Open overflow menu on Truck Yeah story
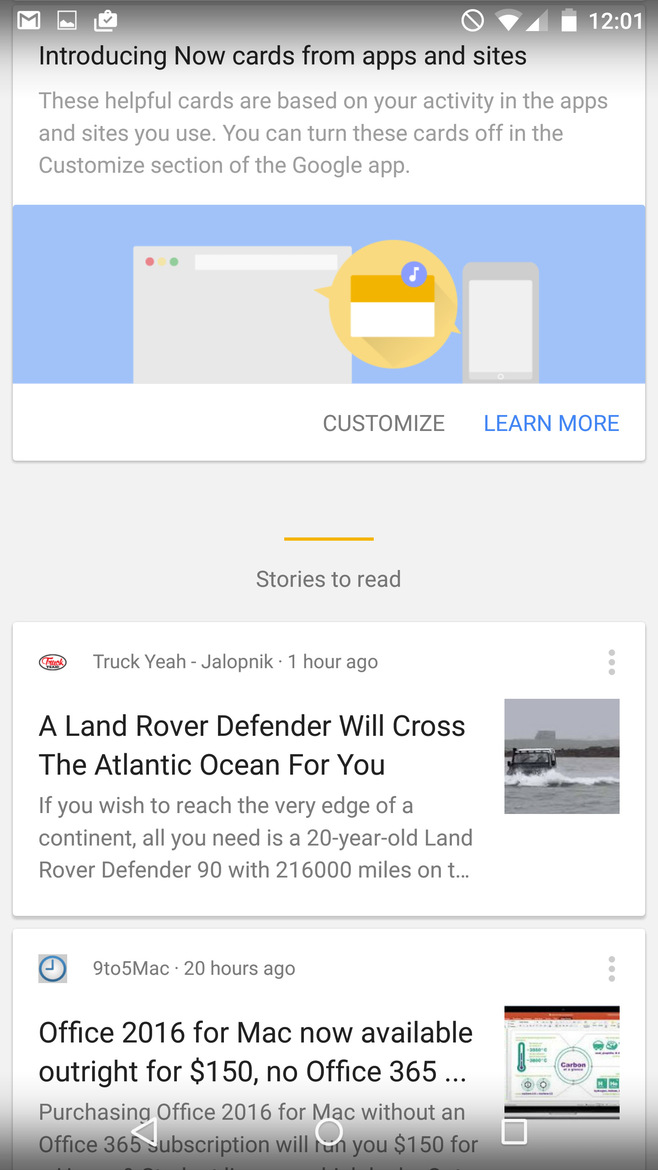The height and width of the screenshot is (1170, 658). [611, 662]
